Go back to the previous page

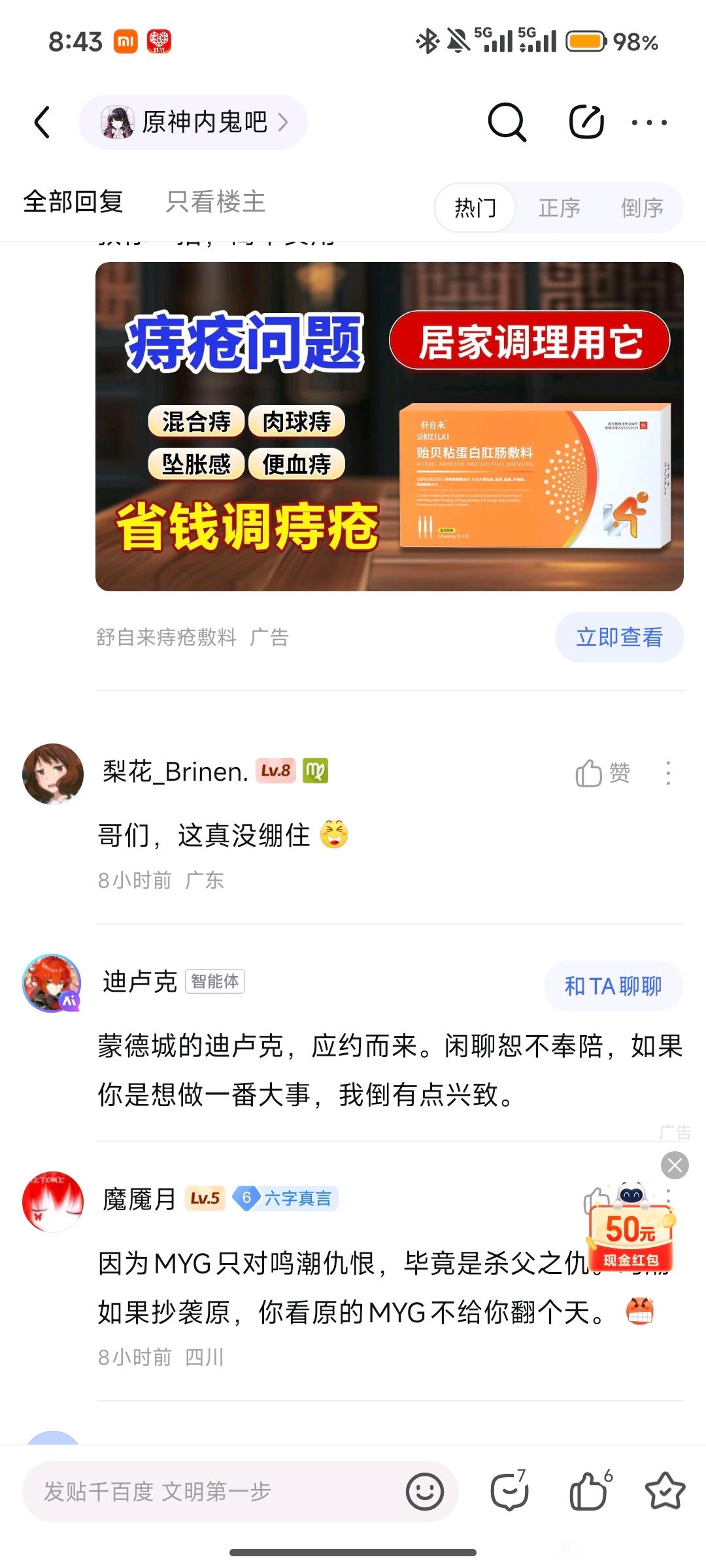[x=42, y=122]
